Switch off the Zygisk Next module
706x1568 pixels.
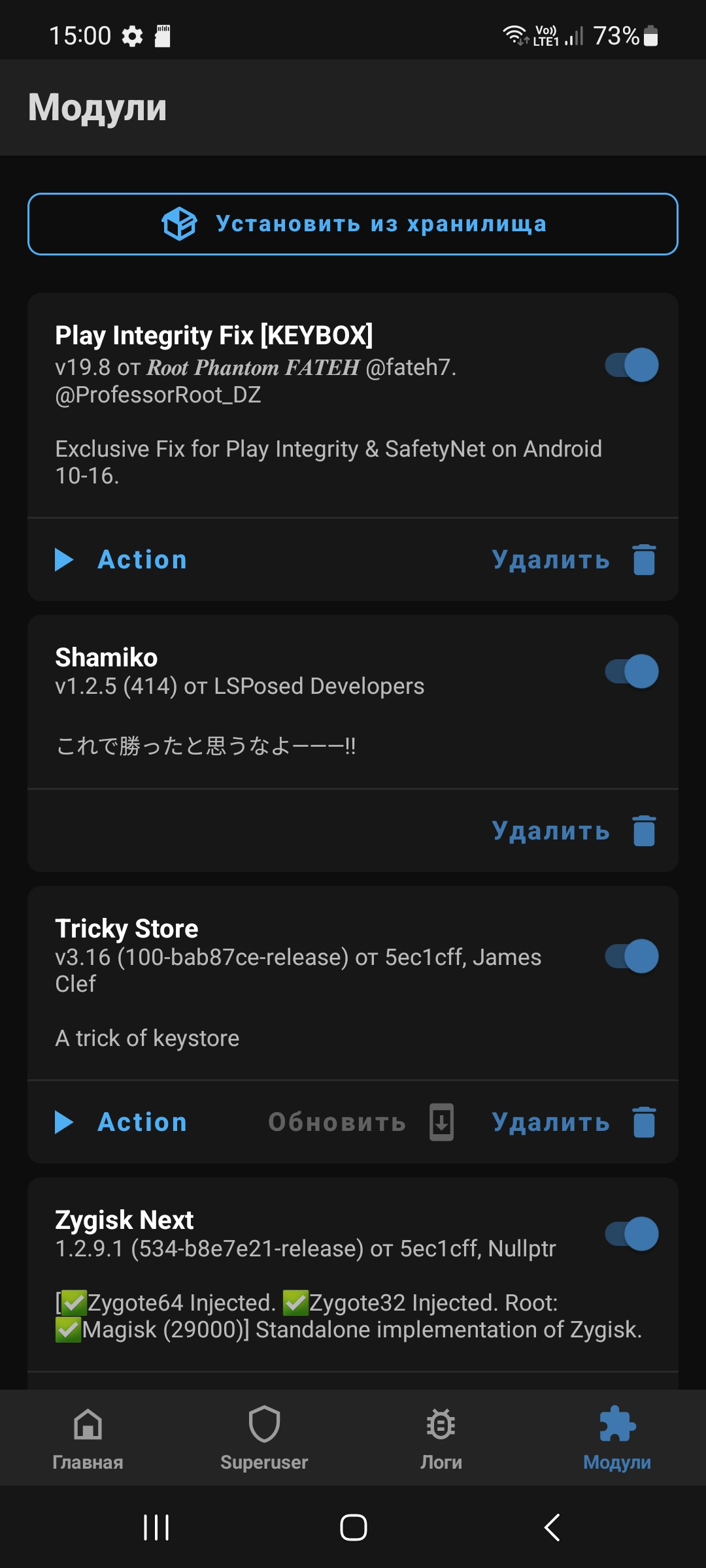[x=631, y=1234]
